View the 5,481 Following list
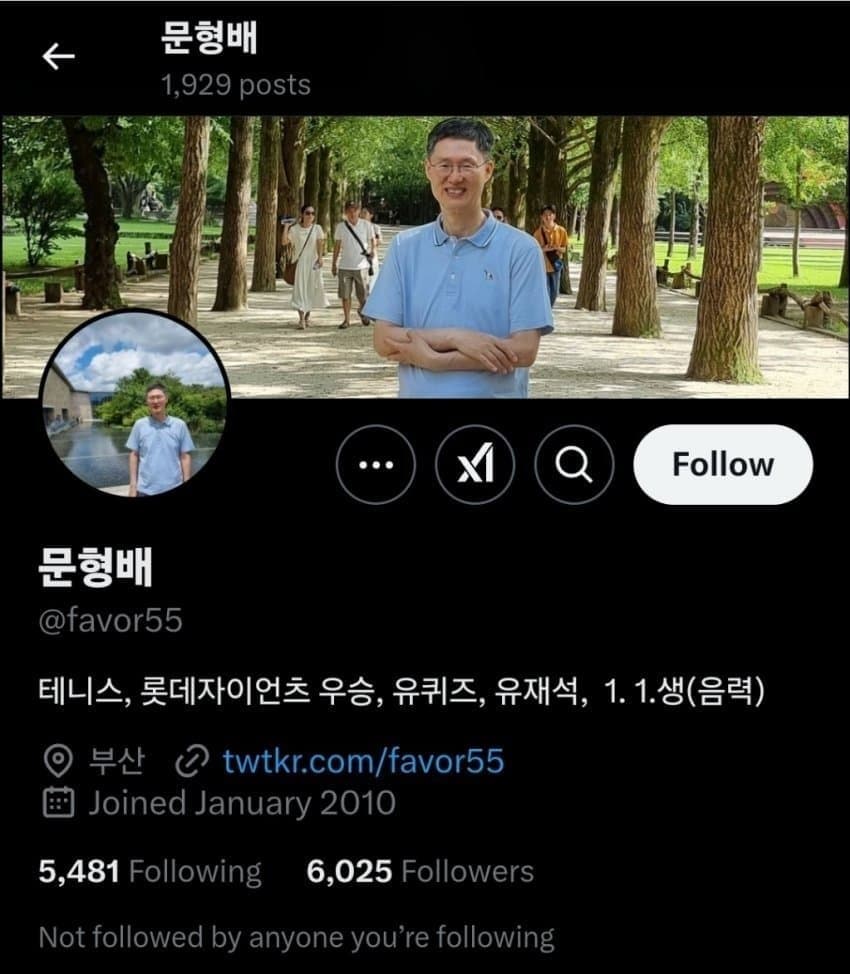This screenshot has width=850, height=974. pyautogui.click(x=150, y=871)
